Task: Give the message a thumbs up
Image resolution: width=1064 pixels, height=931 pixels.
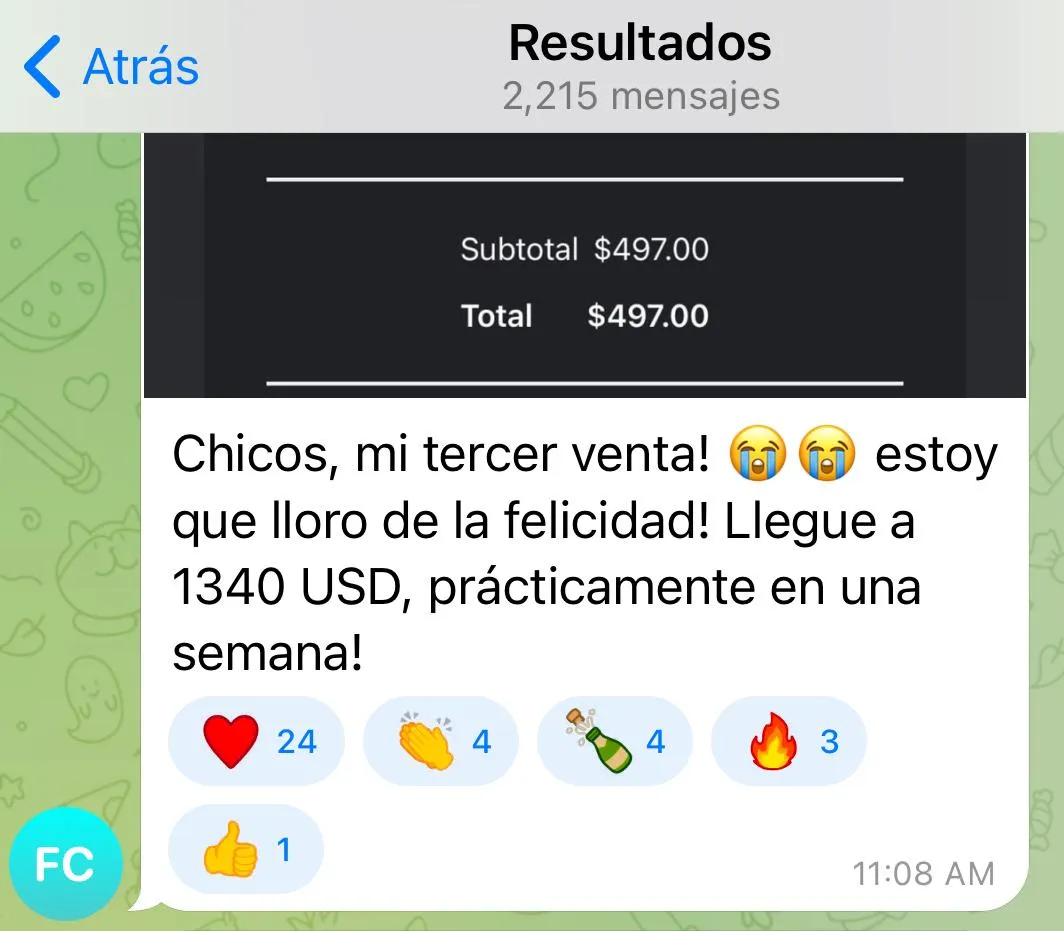Action: [246, 849]
